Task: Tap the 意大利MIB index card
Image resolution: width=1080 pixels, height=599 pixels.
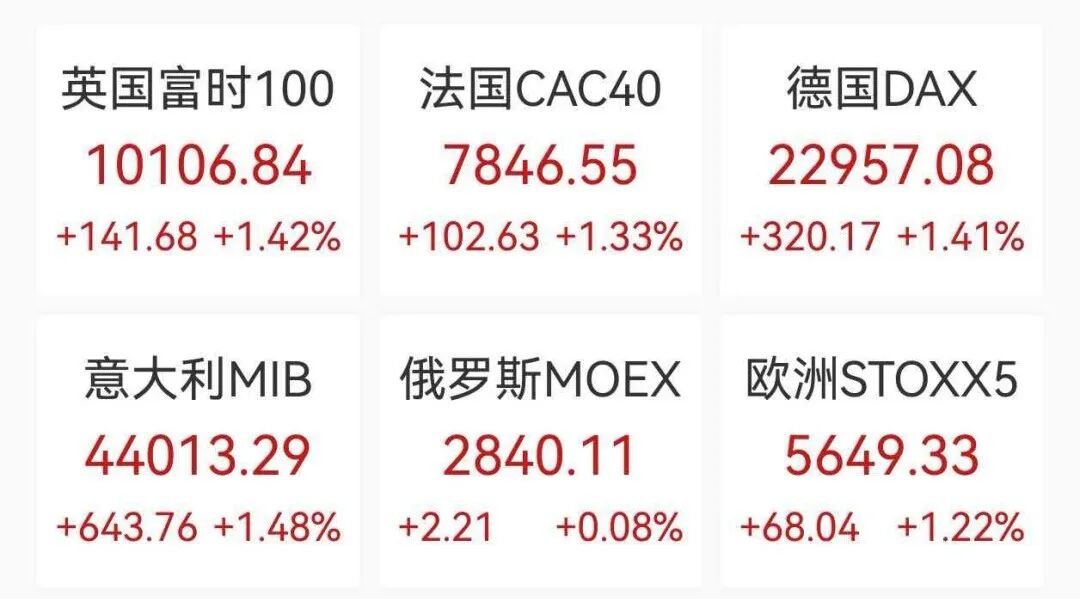Action: point(198,453)
